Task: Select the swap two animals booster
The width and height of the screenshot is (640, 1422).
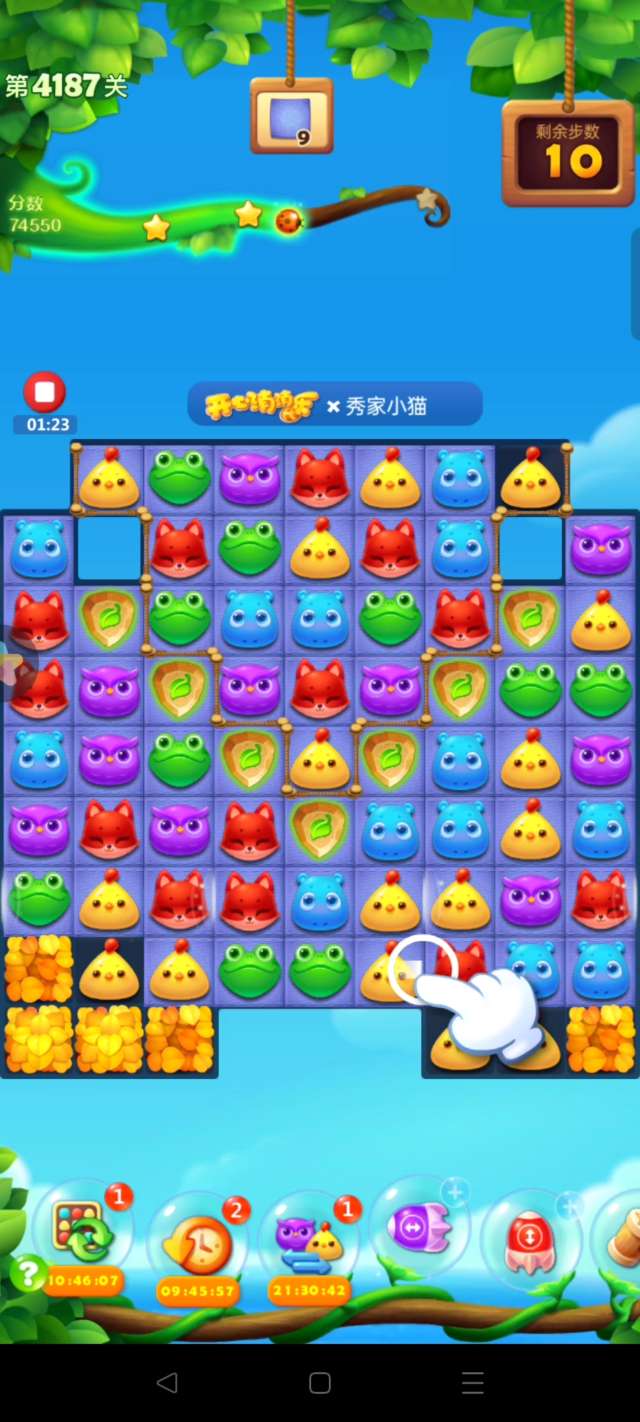Action: pyautogui.click(x=309, y=1240)
